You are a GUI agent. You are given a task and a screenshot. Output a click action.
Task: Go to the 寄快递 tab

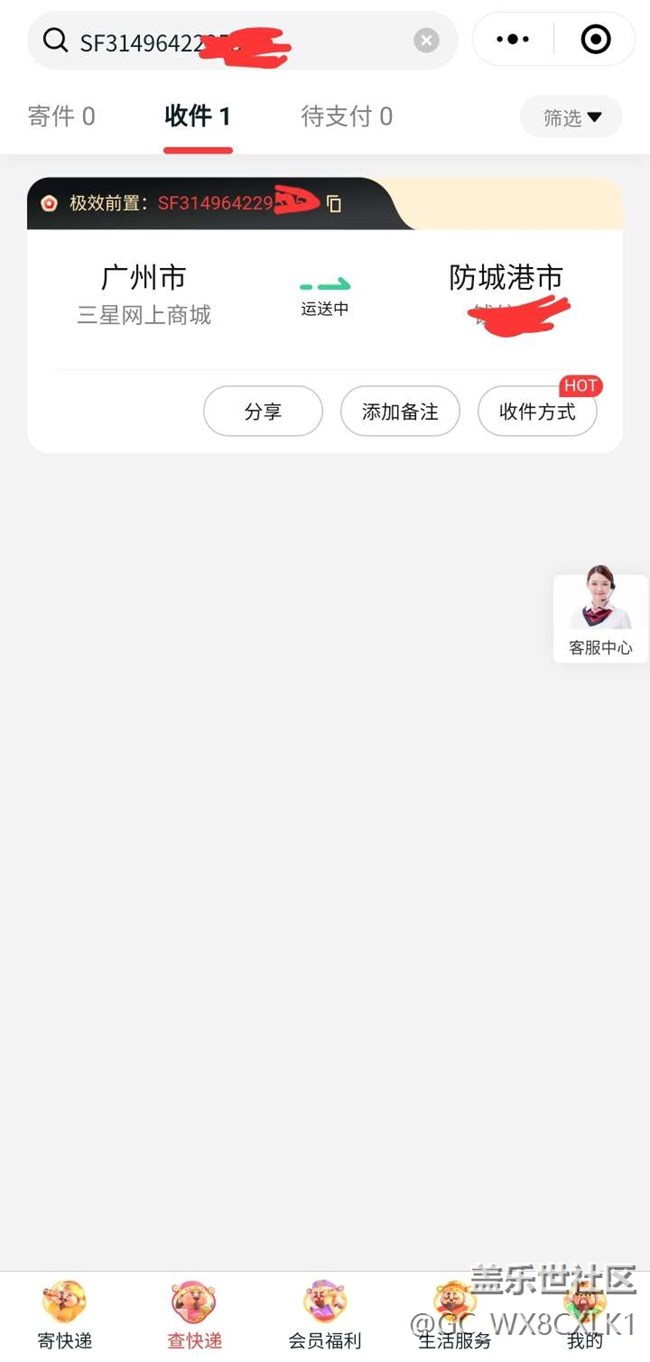pos(65,1315)
